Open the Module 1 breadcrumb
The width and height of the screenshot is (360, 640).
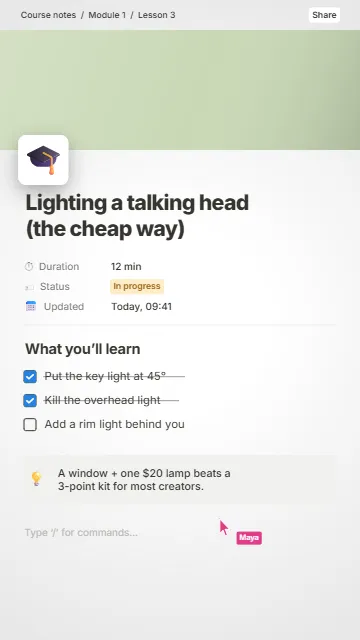(x=107, y=15)
